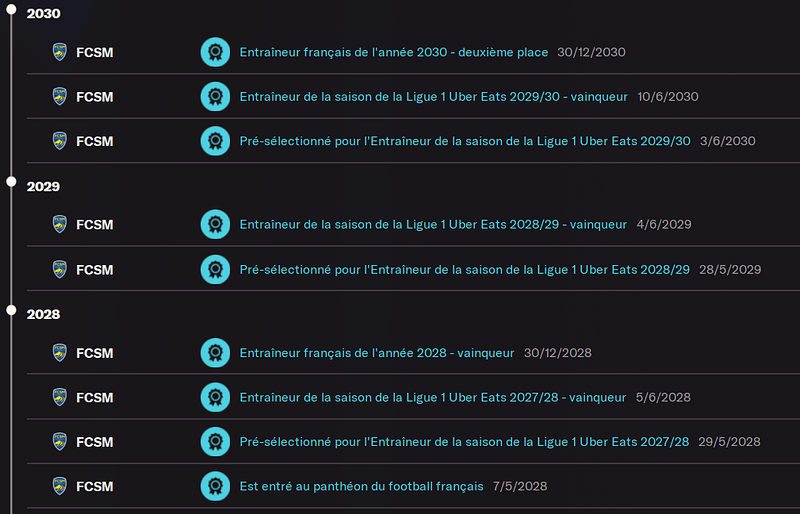Open FCSM club in the 30/12/2030 row
This screenshot has width=800, height=514.
click(x=94, y=52)
